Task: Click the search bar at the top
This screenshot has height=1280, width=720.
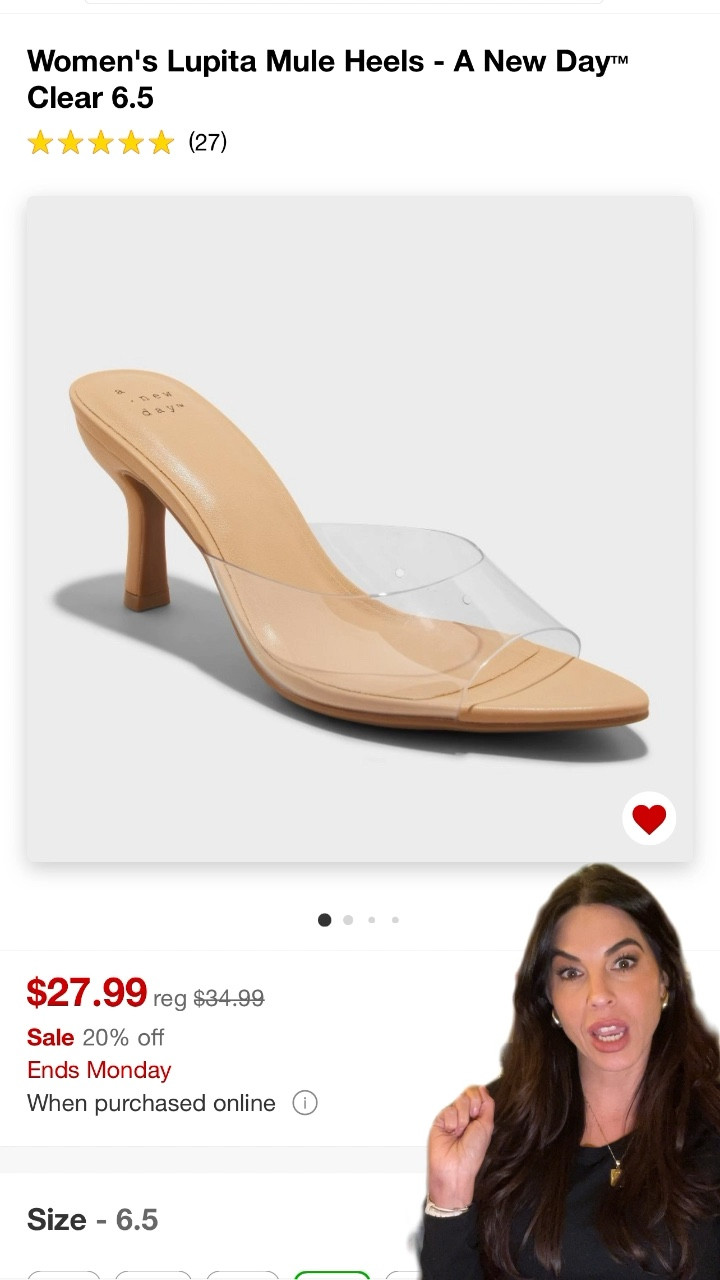Action: (x=345, y=5)
